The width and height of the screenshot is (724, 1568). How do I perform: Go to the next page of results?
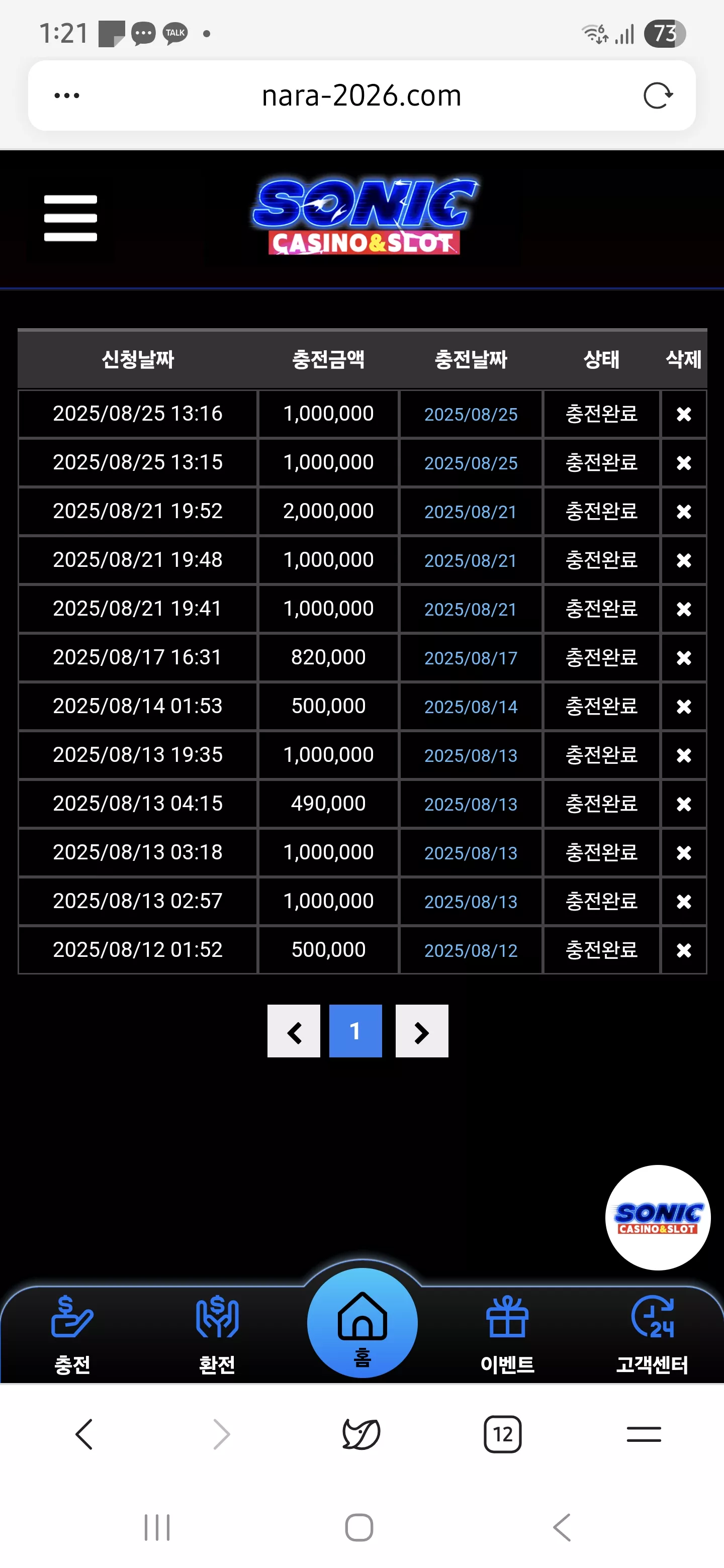point(422,1031)
